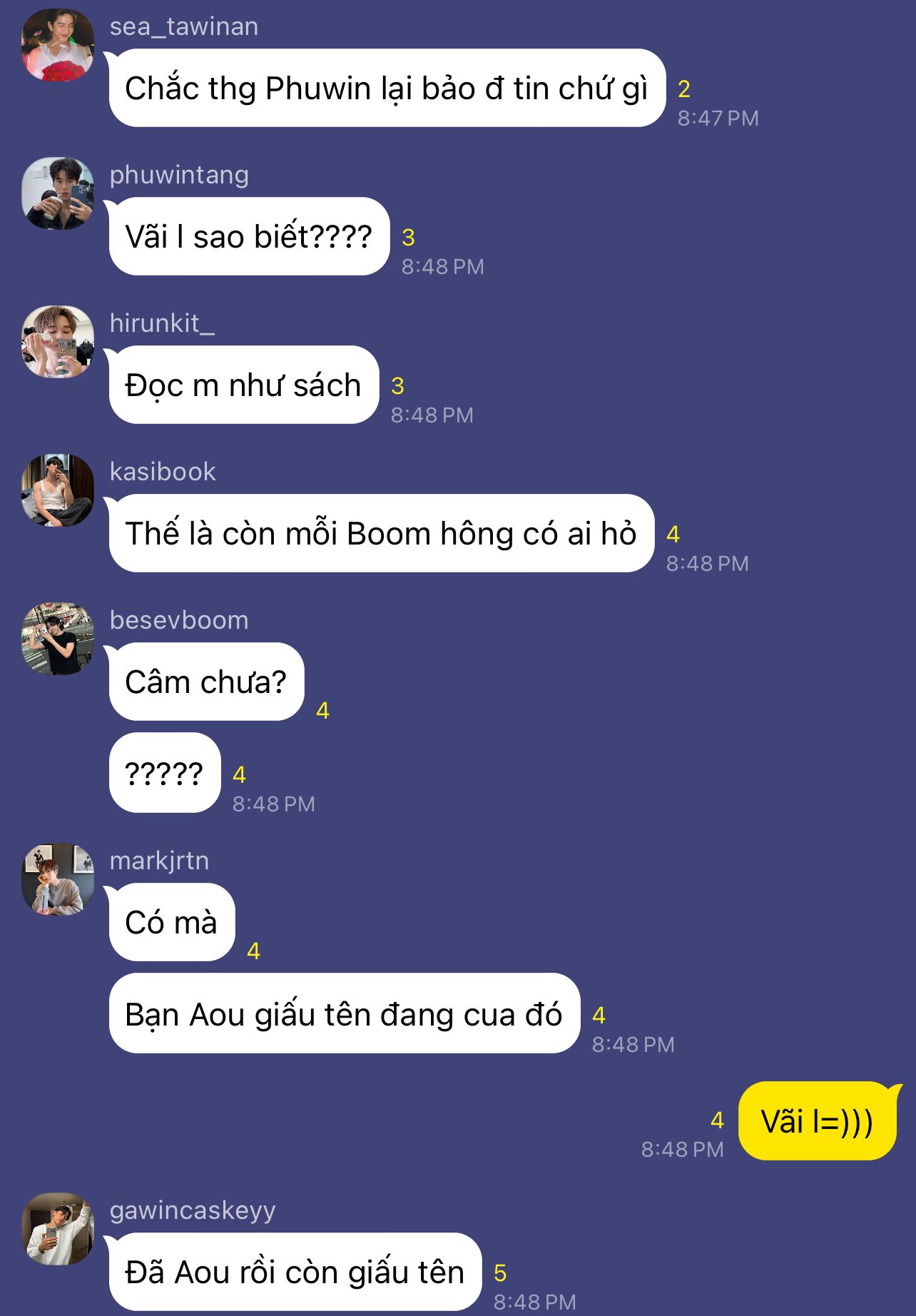Tap hirunkit_'s avatar
This screenshot has height=1316, width=916.
[58, 342]
